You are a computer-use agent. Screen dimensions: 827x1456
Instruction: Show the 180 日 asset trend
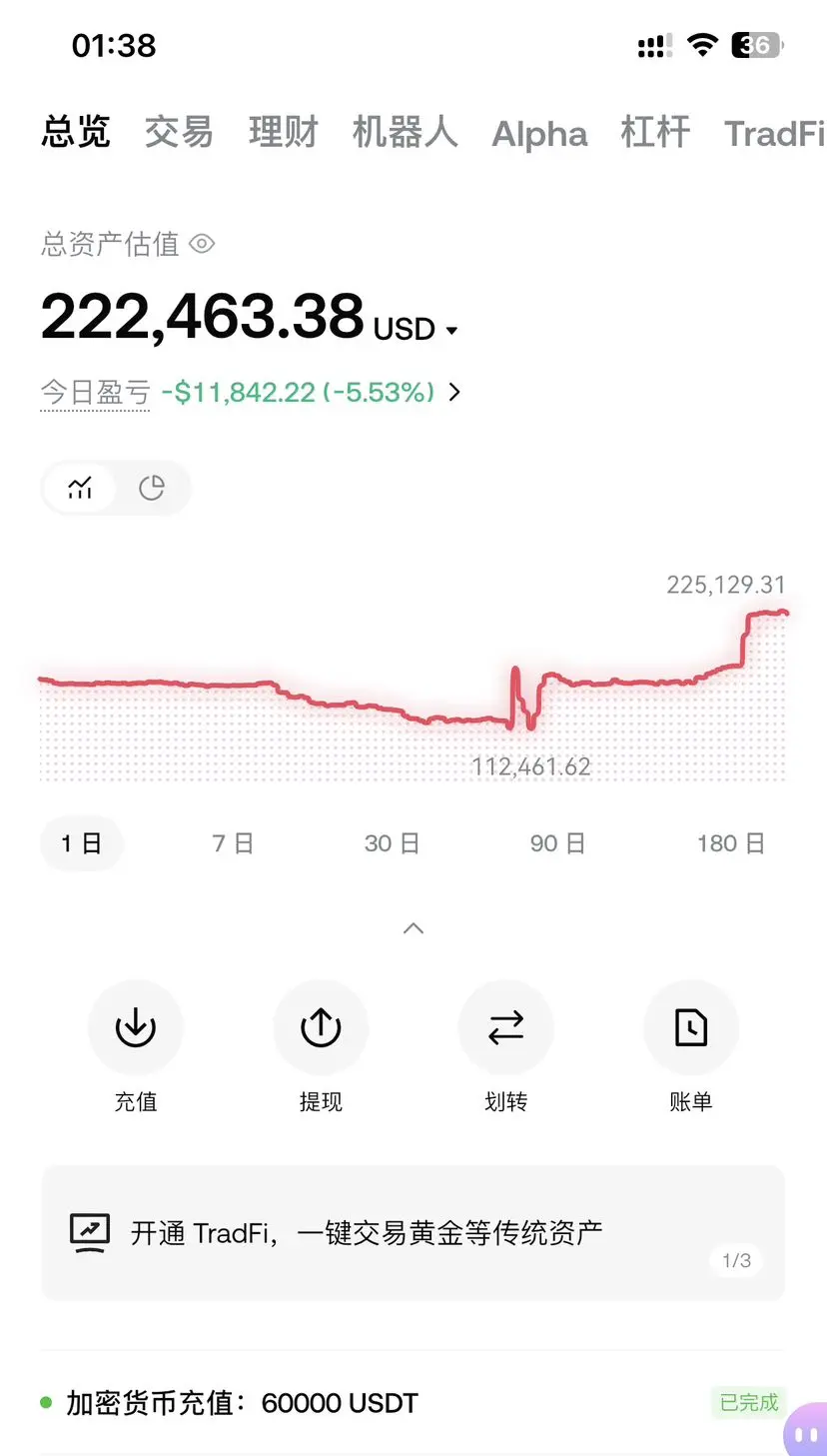[x=731, y=843]
